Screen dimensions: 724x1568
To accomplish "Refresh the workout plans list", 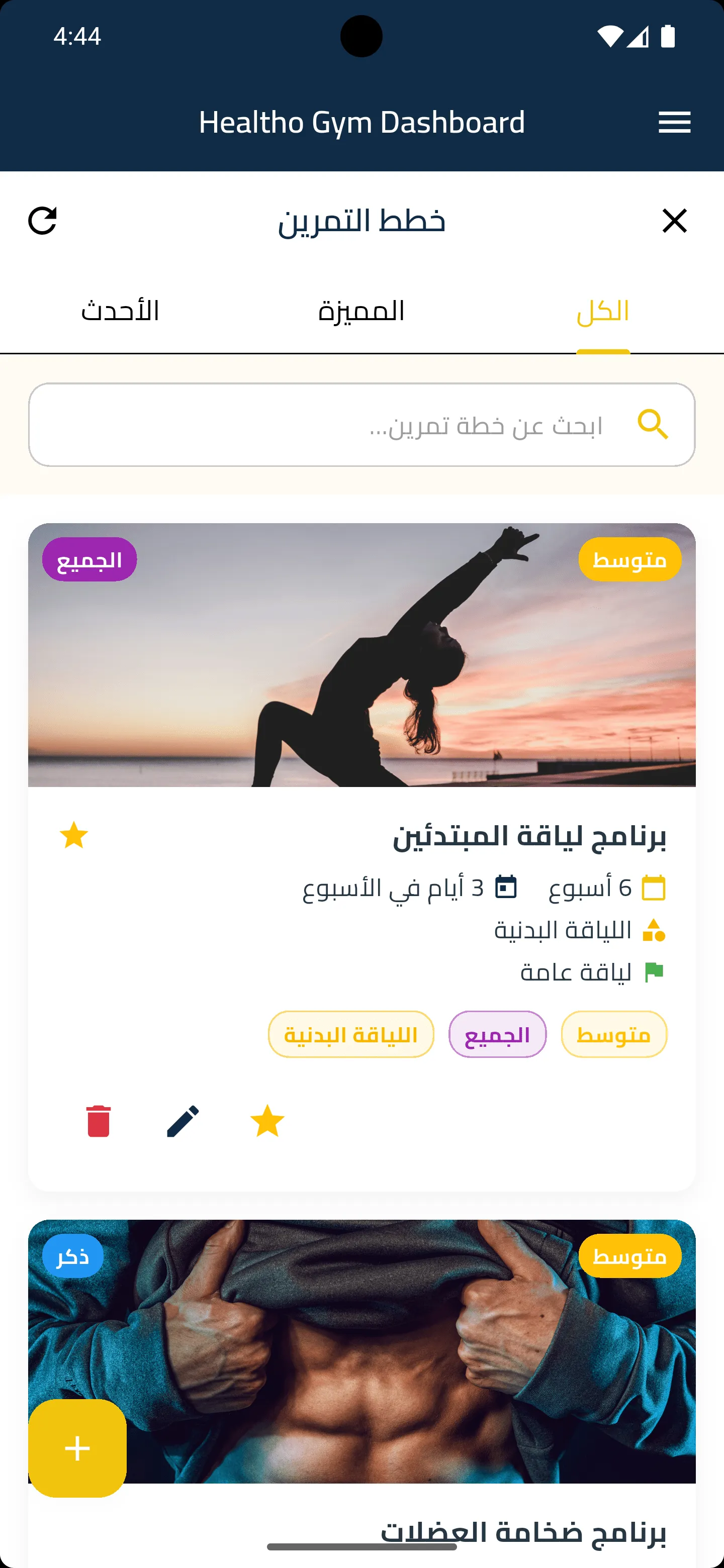I will 43,220.
